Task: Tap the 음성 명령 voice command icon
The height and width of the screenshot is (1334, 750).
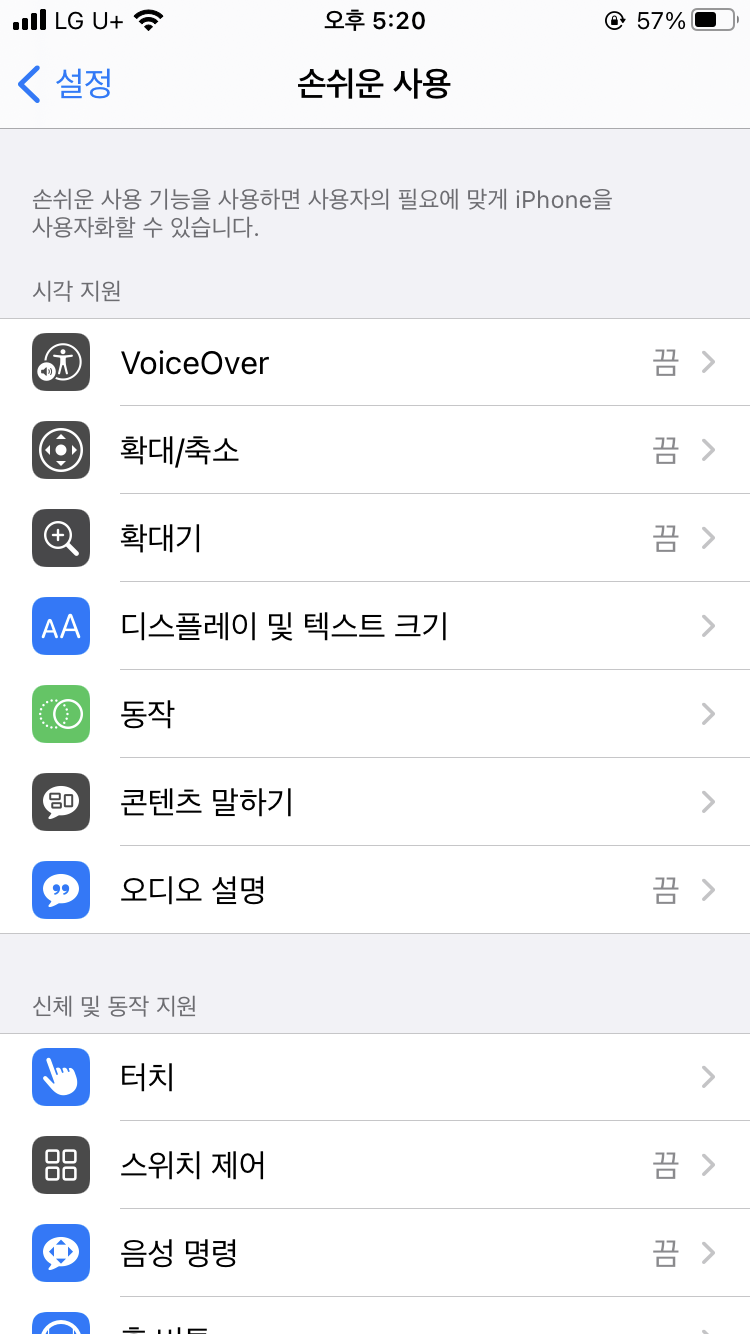Action: (x=60, y=1253)
